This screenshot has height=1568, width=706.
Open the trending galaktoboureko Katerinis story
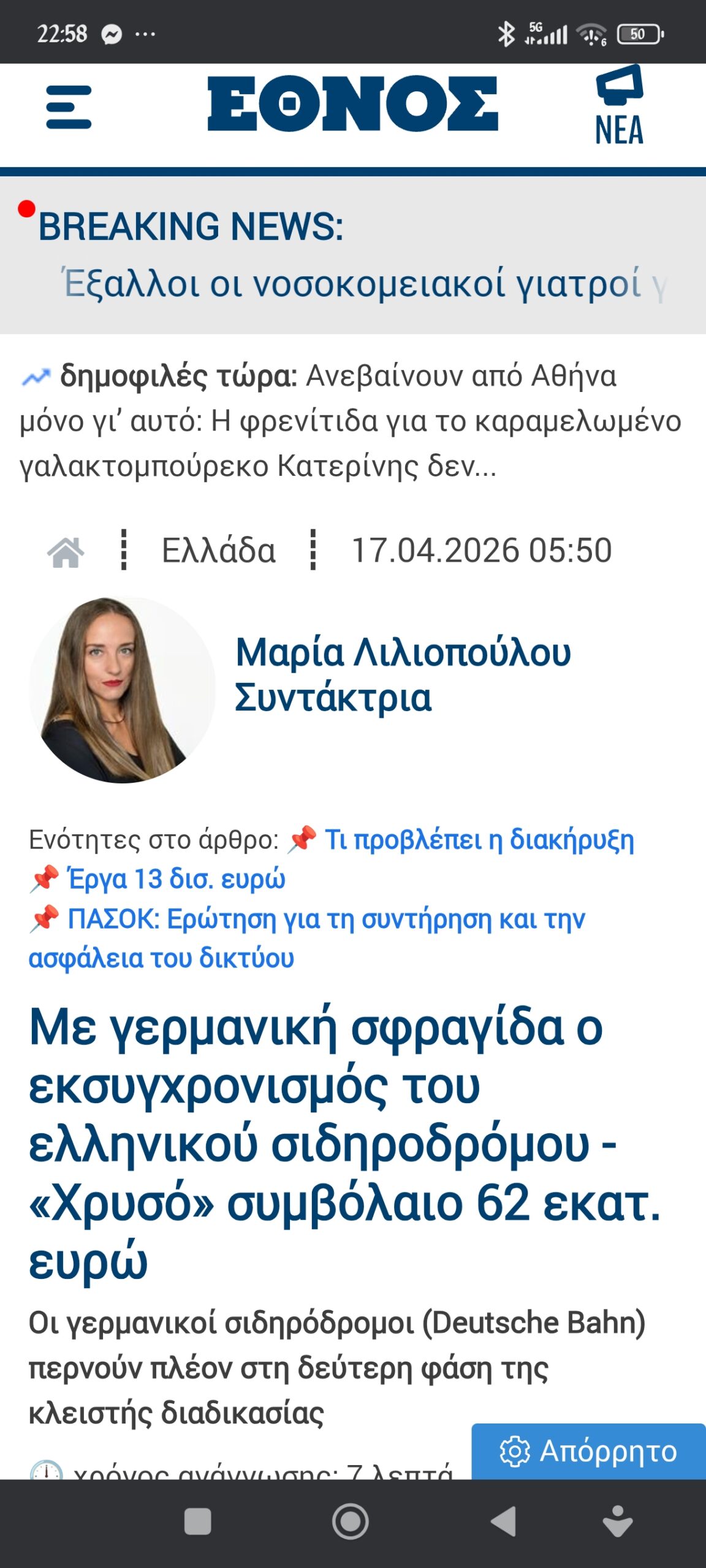pos(349,421)
